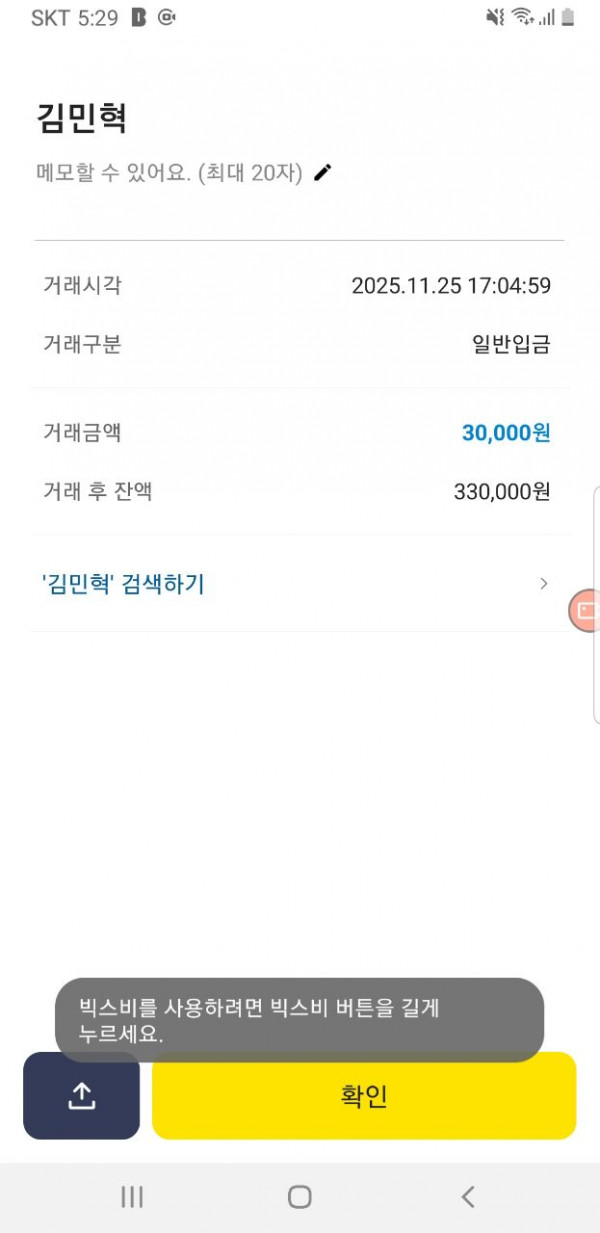Image resolution: width=600 pixels, height=1233 pixels.
Task: Go back using the system back button
Action: (467, 1197)
